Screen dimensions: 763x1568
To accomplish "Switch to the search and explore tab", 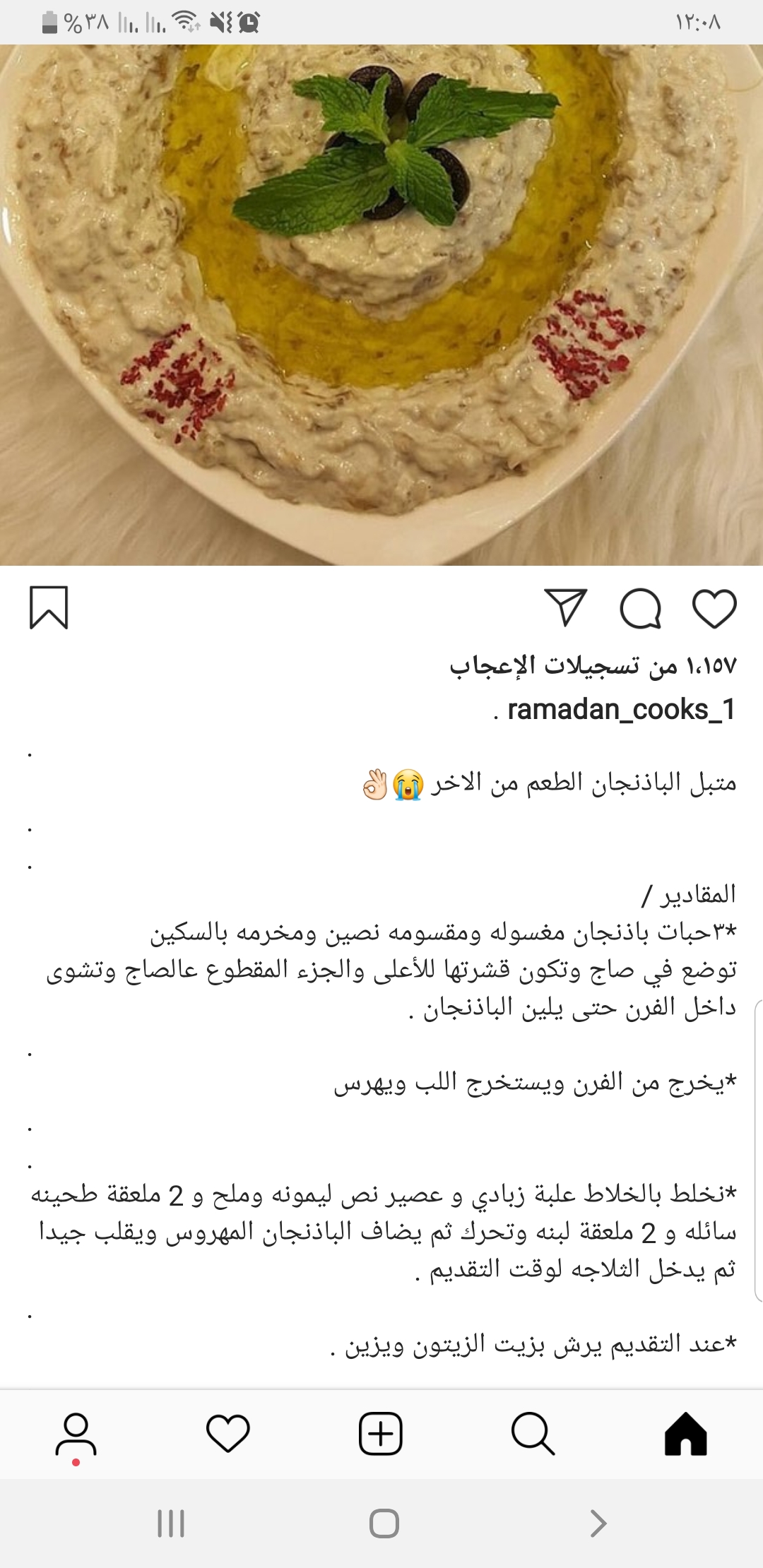I will point(533,1434).
